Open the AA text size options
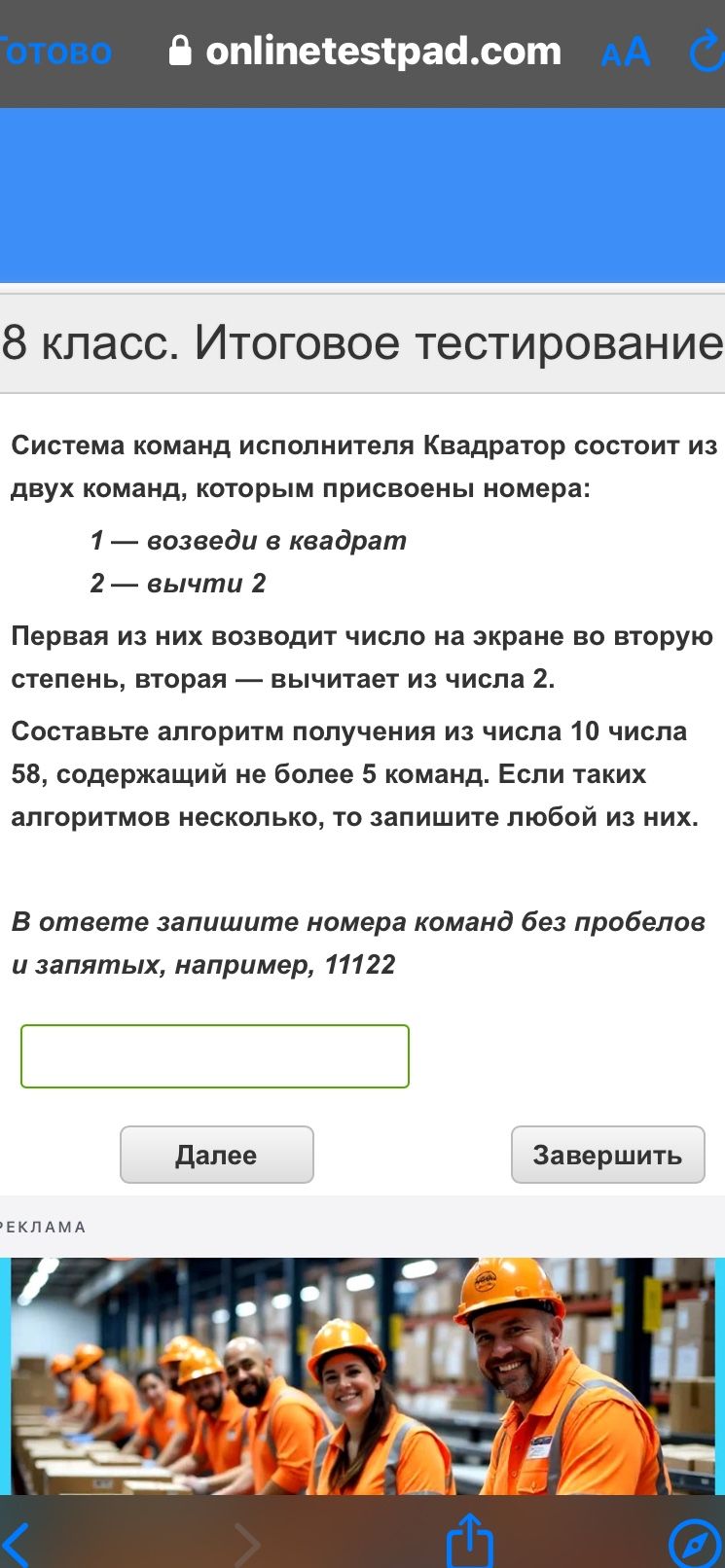 [626, 52]
